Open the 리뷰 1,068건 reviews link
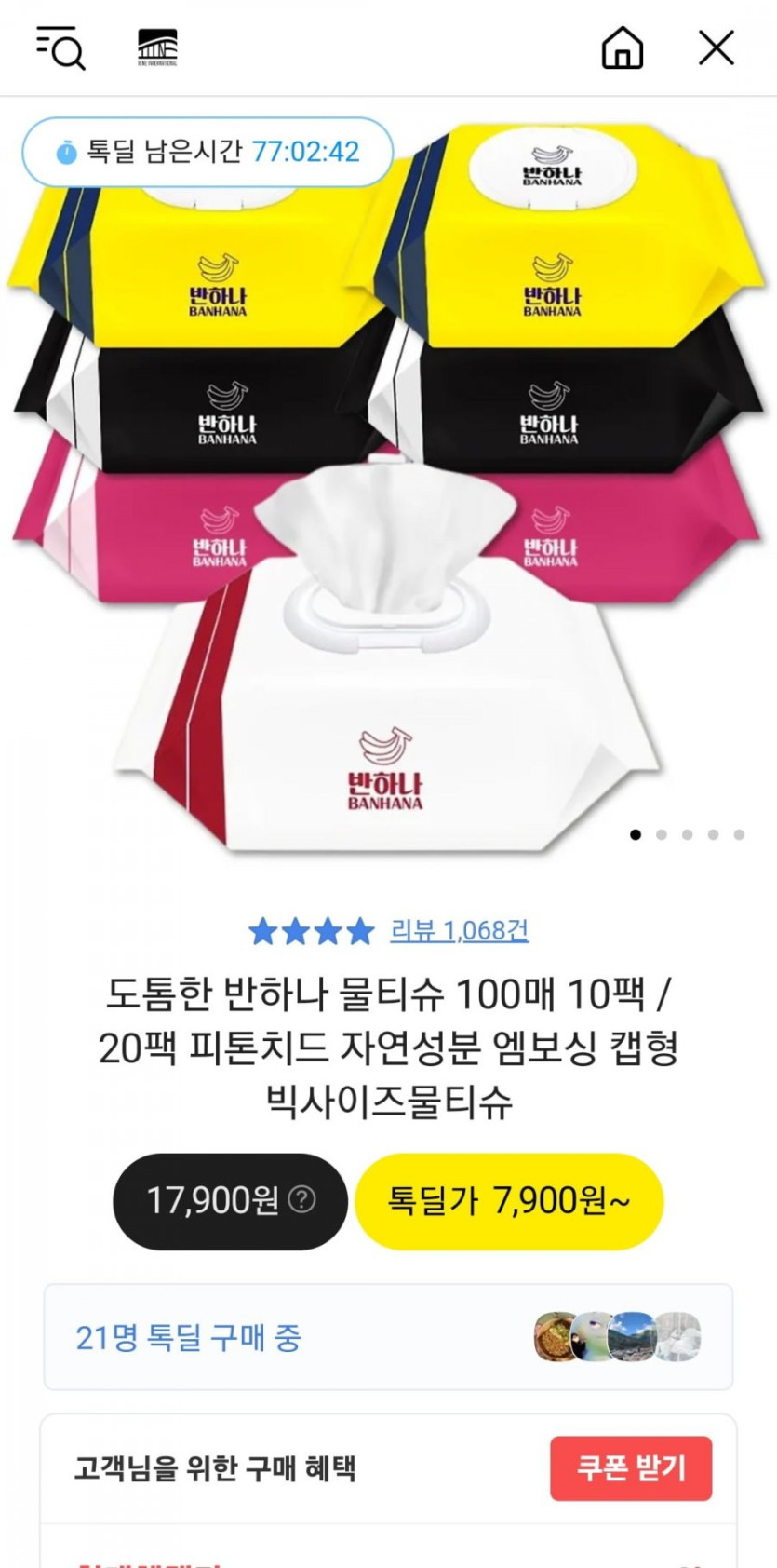 459,930
